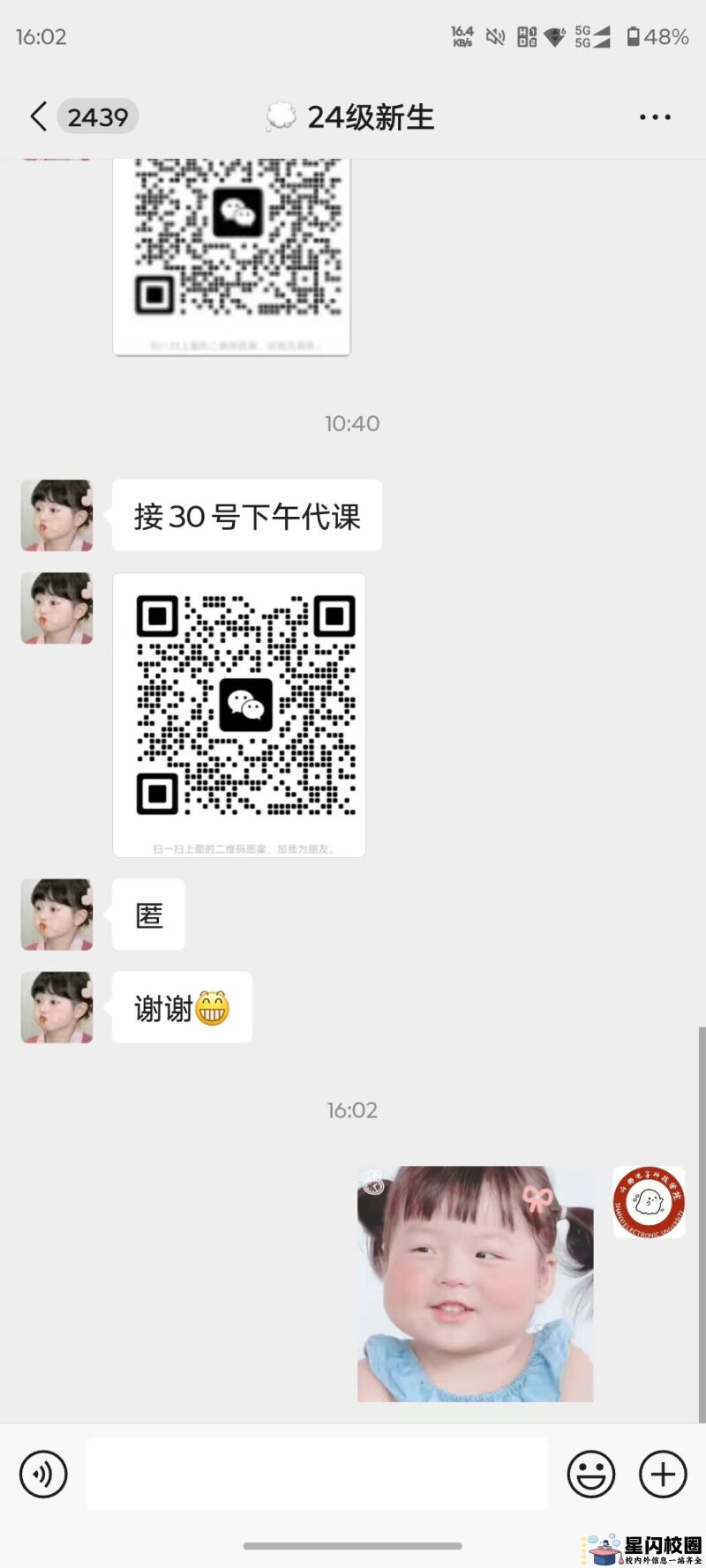Go back to the chat list

coord(39,116)
